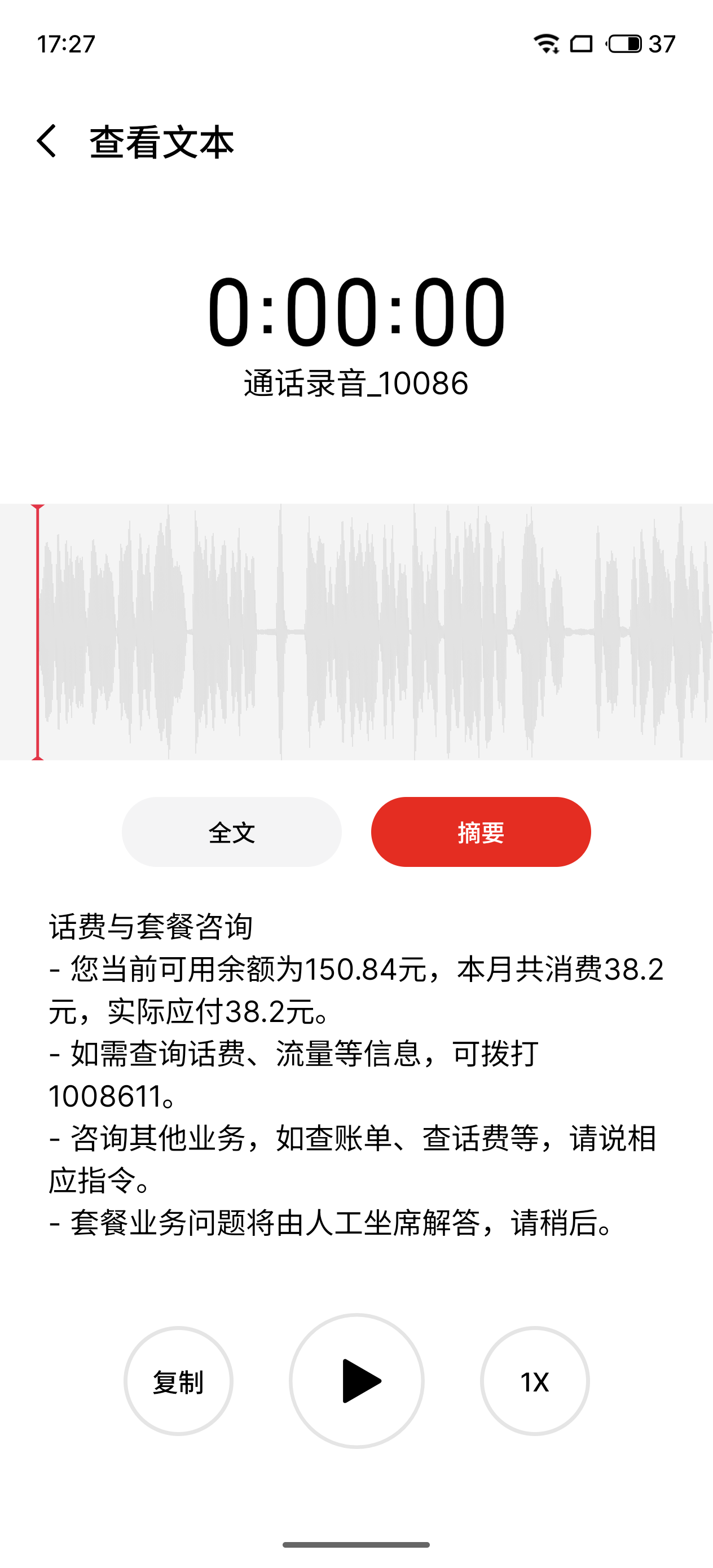713x1568 pixels.
Task: Switch to the 全文 tab
Action: [231, 831]
